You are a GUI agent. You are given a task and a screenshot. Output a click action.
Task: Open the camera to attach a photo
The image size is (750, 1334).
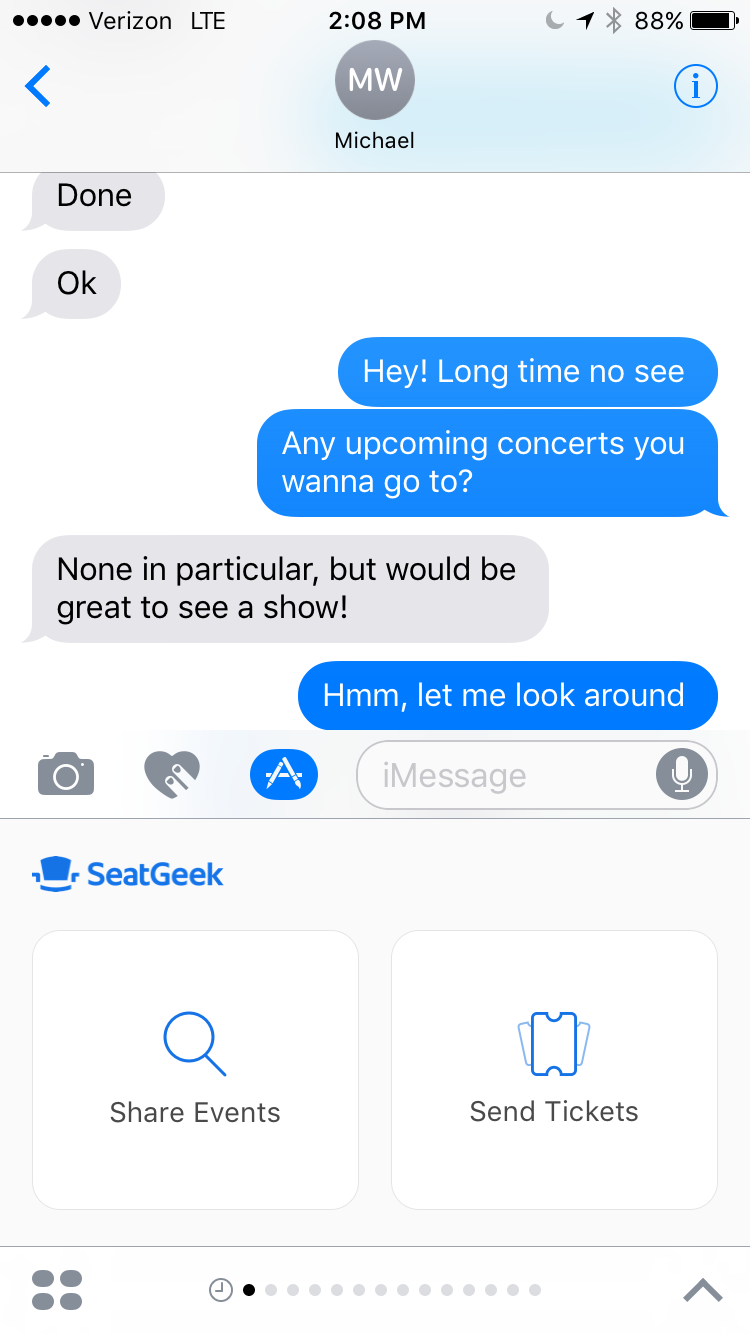(66, 774)
